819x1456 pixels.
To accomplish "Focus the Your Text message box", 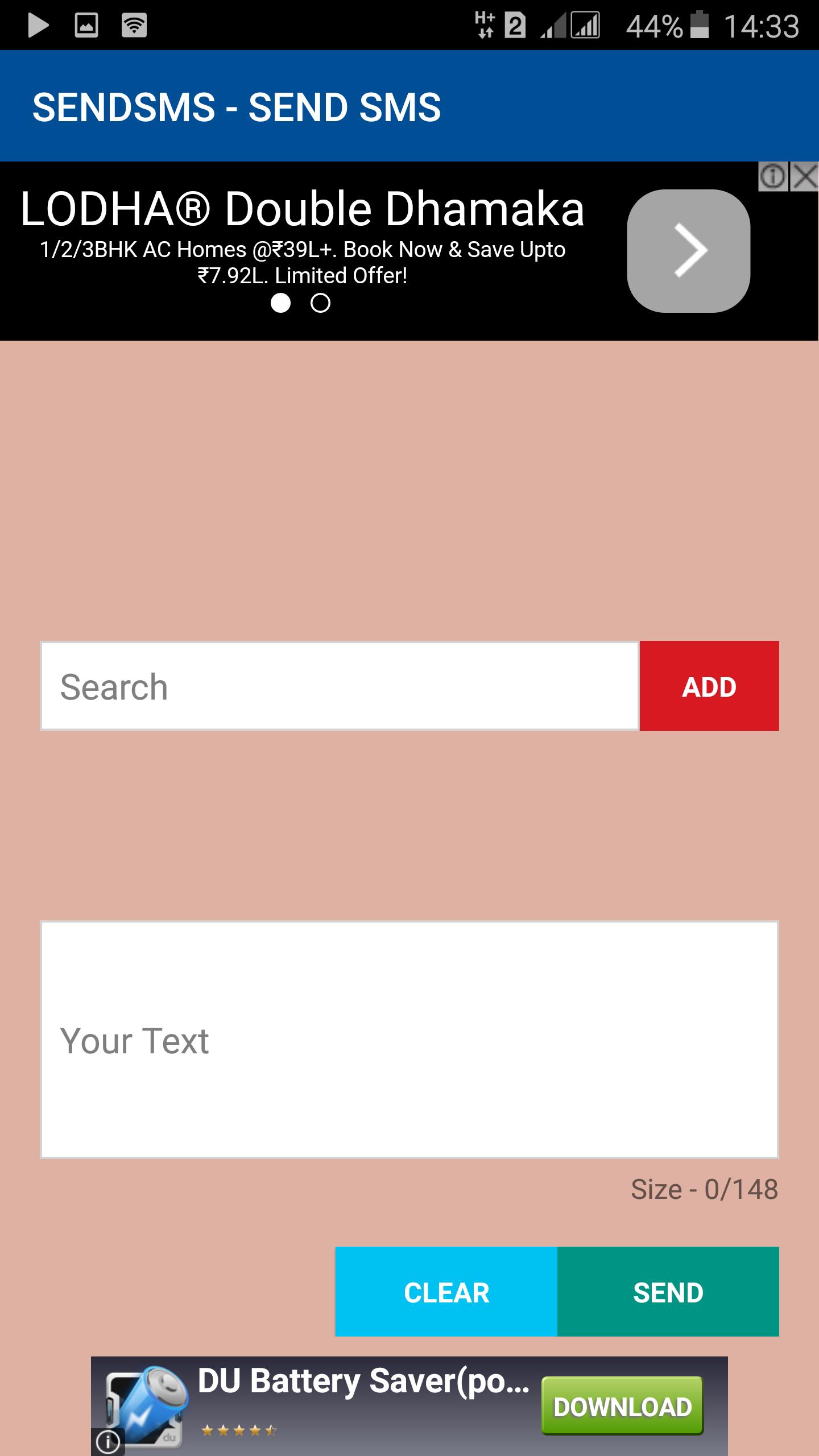I will [409, 1040].
